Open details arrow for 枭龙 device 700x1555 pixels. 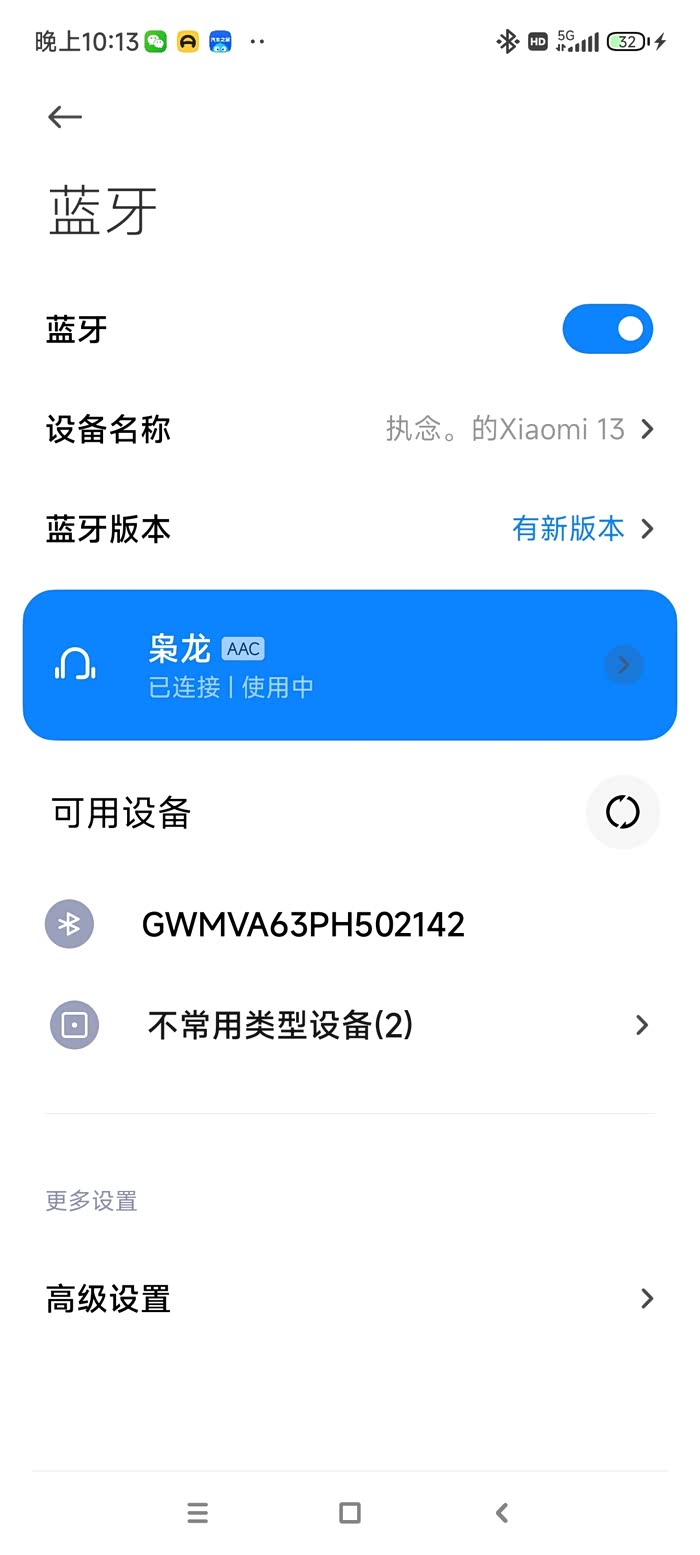click(624, 665)
